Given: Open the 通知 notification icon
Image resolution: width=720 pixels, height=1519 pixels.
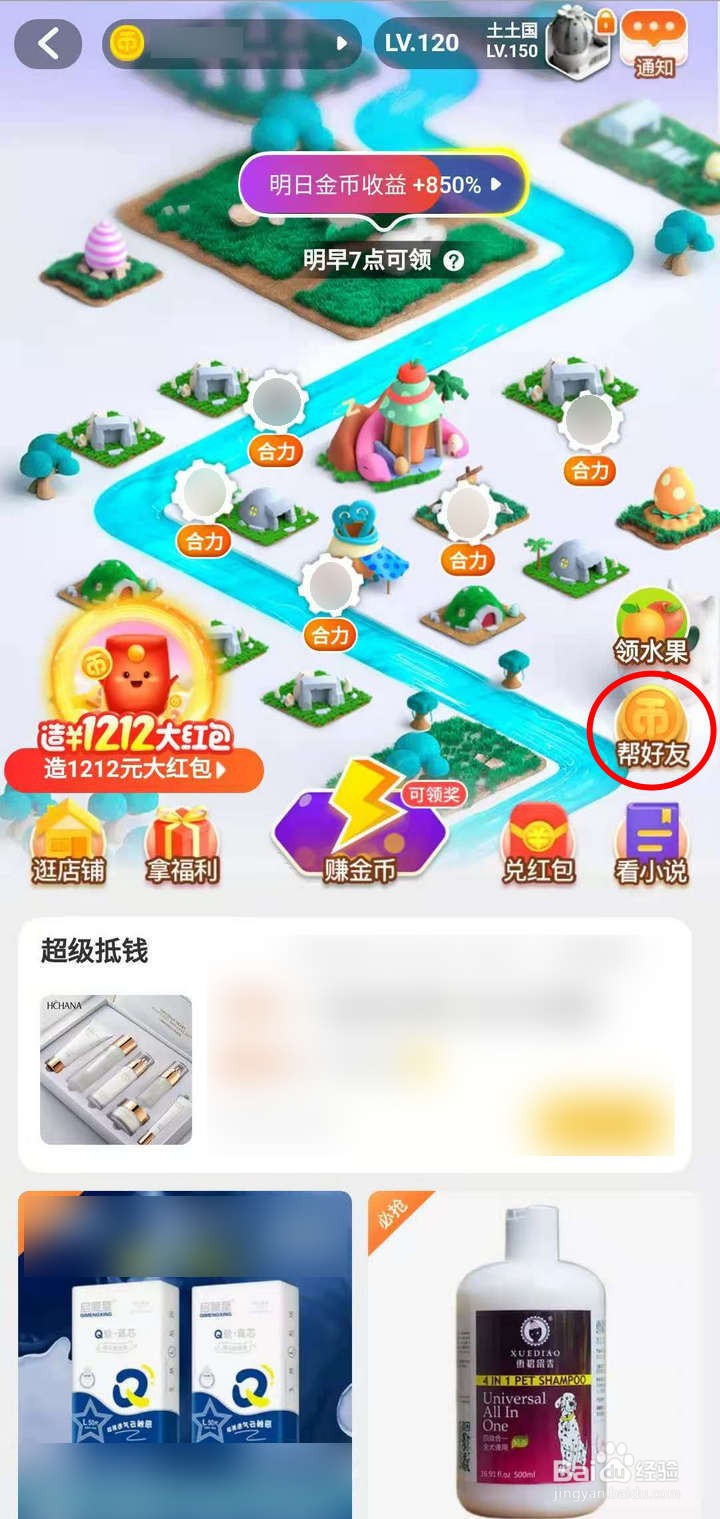Looking at the screenshot, I should point(655,44).
